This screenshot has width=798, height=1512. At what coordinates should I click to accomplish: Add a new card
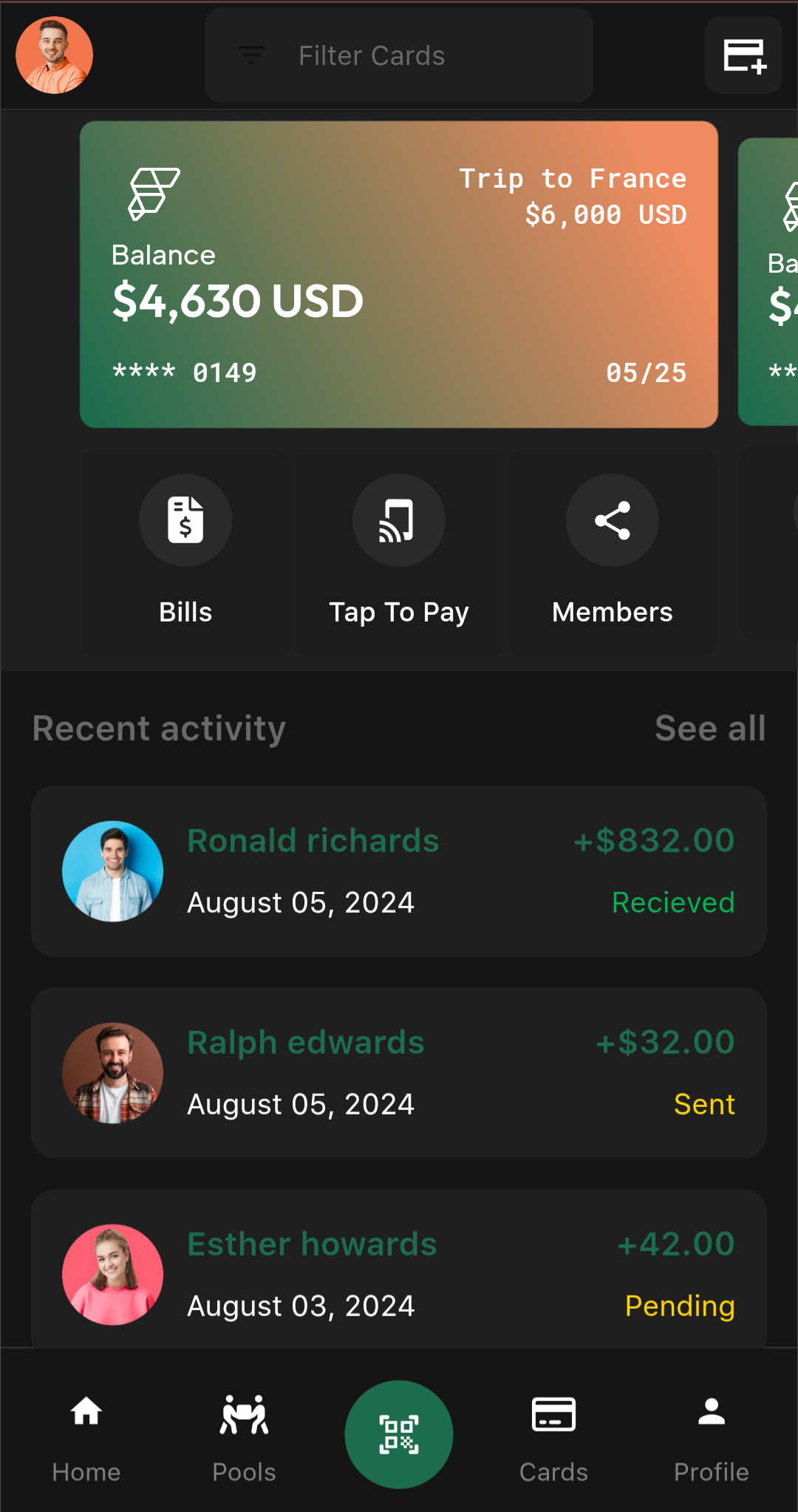(743, 55)
